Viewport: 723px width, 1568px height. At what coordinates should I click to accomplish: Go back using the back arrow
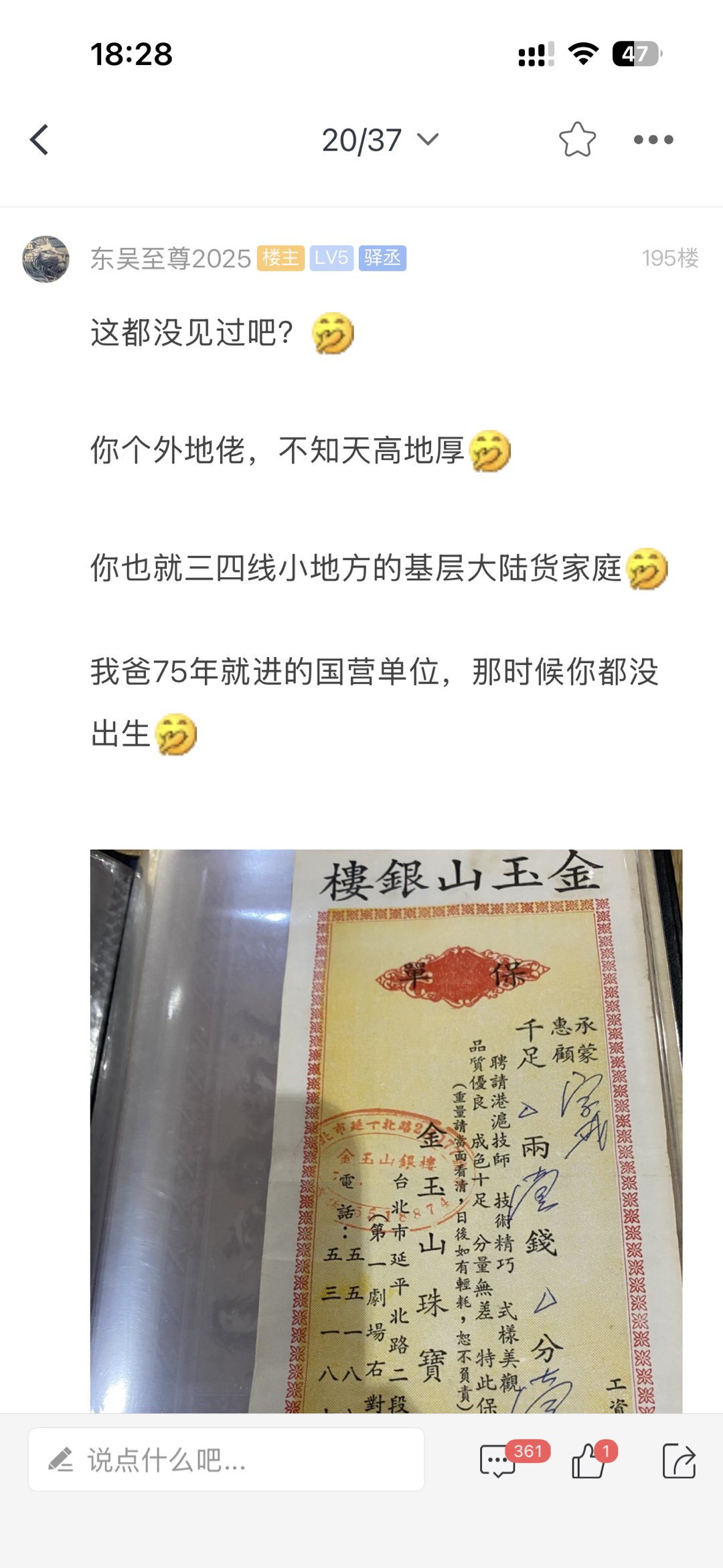click(x=39, y=140)
